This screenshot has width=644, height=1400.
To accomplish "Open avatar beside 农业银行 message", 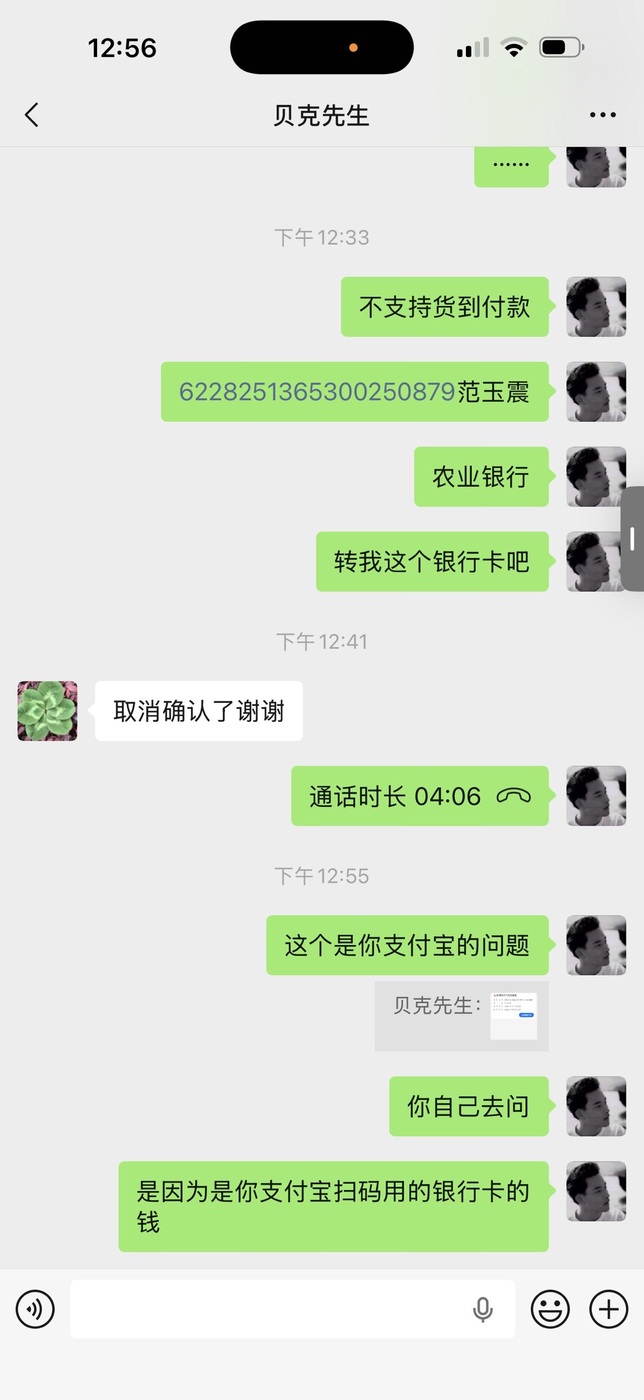I will 596,476.
